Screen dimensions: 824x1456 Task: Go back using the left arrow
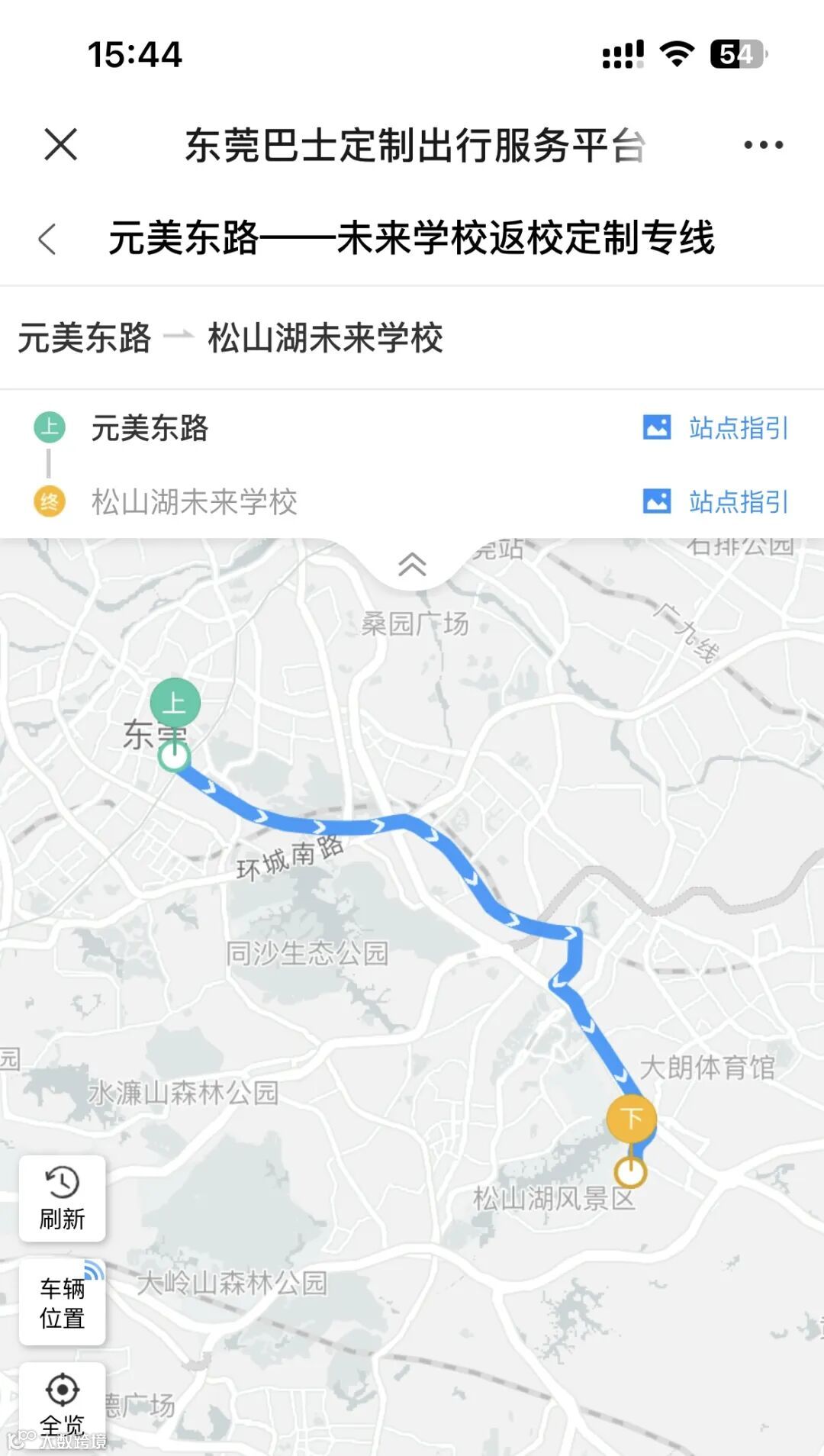tap(47, 239)
